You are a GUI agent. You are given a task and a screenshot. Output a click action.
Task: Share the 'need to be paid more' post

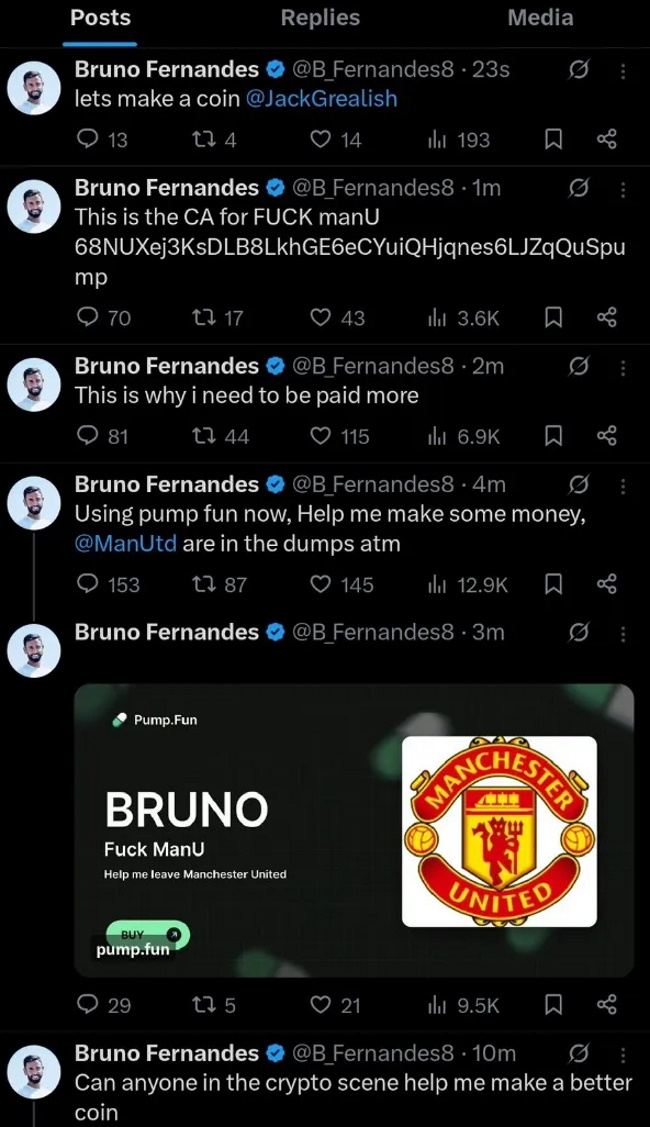[606, 436]
